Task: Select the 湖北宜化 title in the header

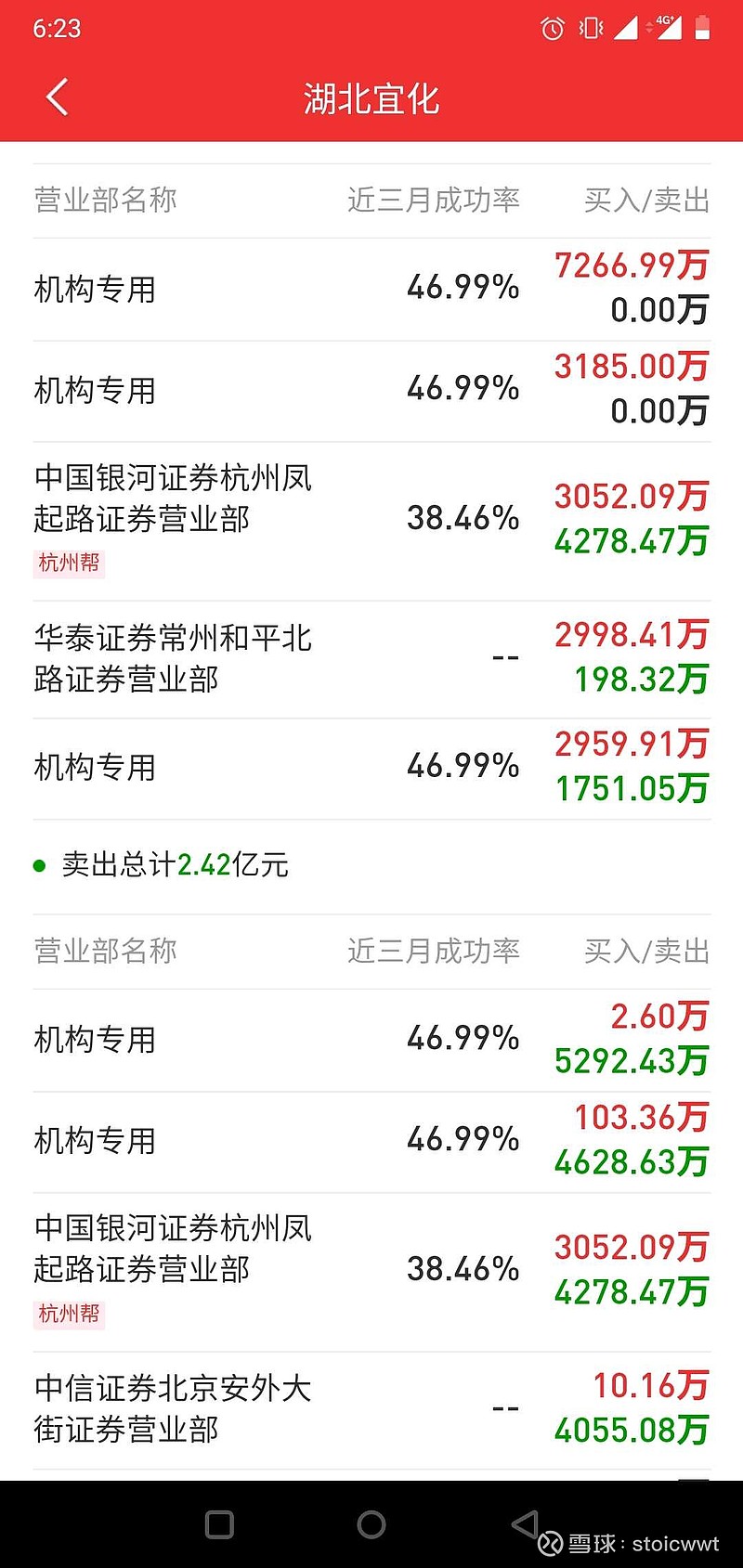Action: (371, 97)
